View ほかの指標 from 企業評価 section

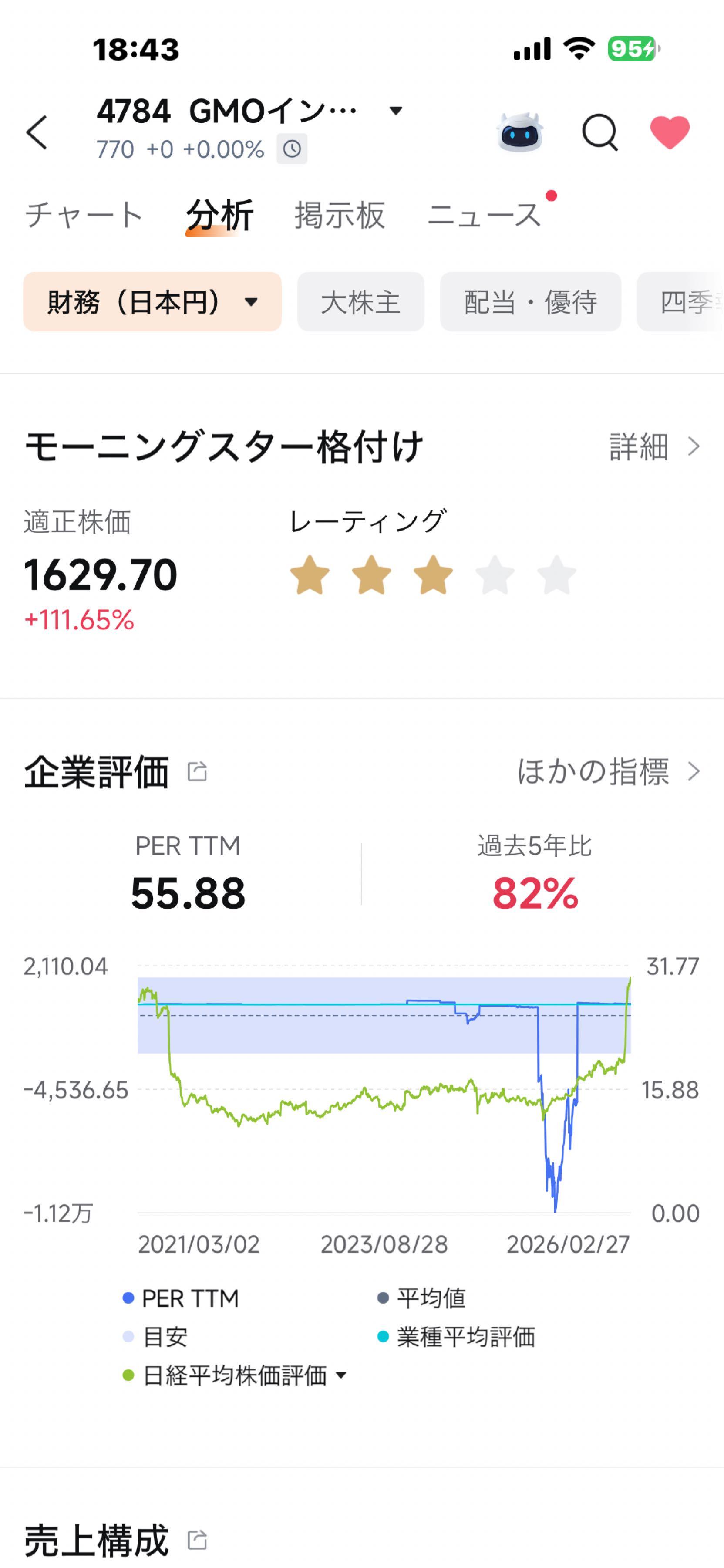[x=599, y=772]
